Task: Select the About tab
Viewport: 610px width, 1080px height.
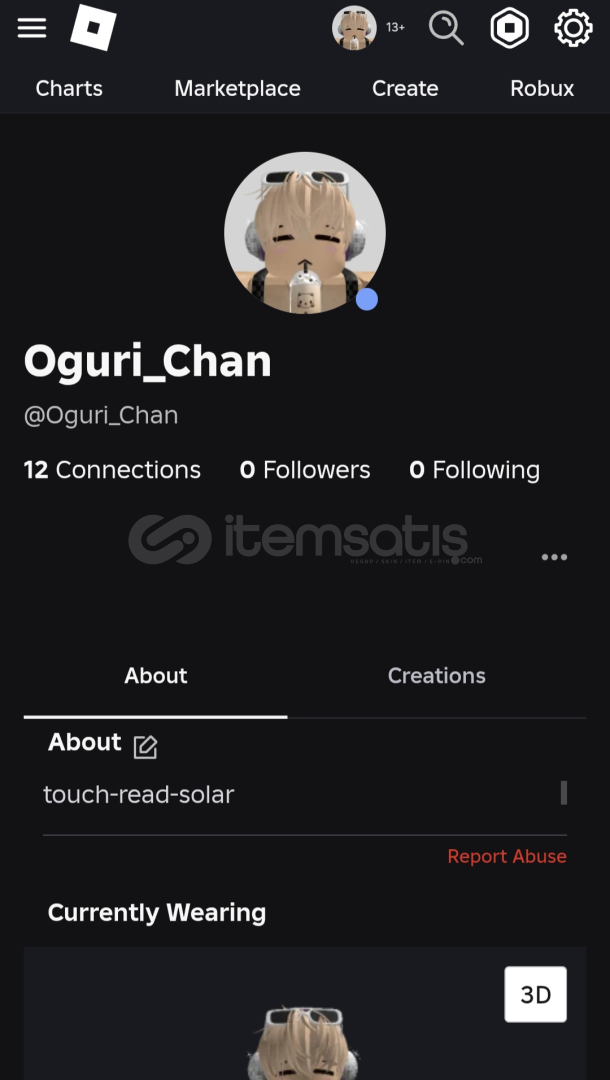Action: point(155,676)
